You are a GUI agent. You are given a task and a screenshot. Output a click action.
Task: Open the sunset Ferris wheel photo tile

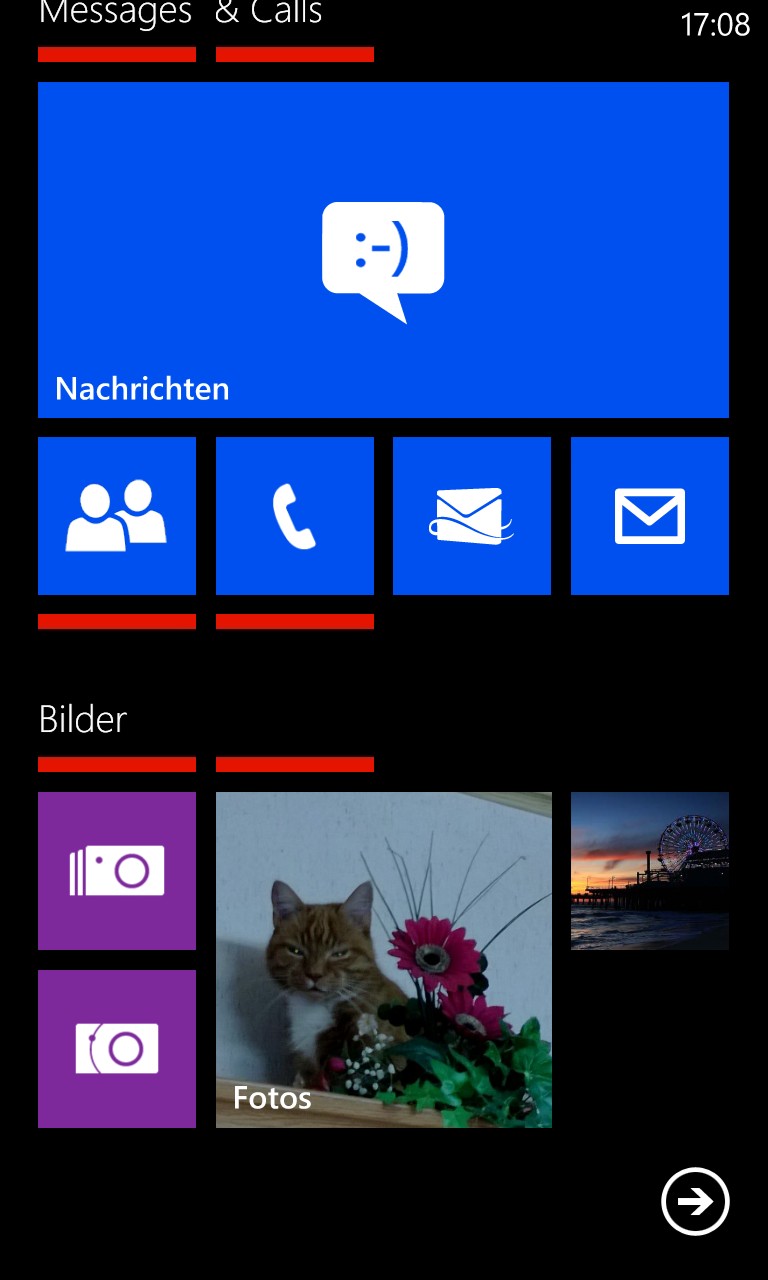pos(650,871)
